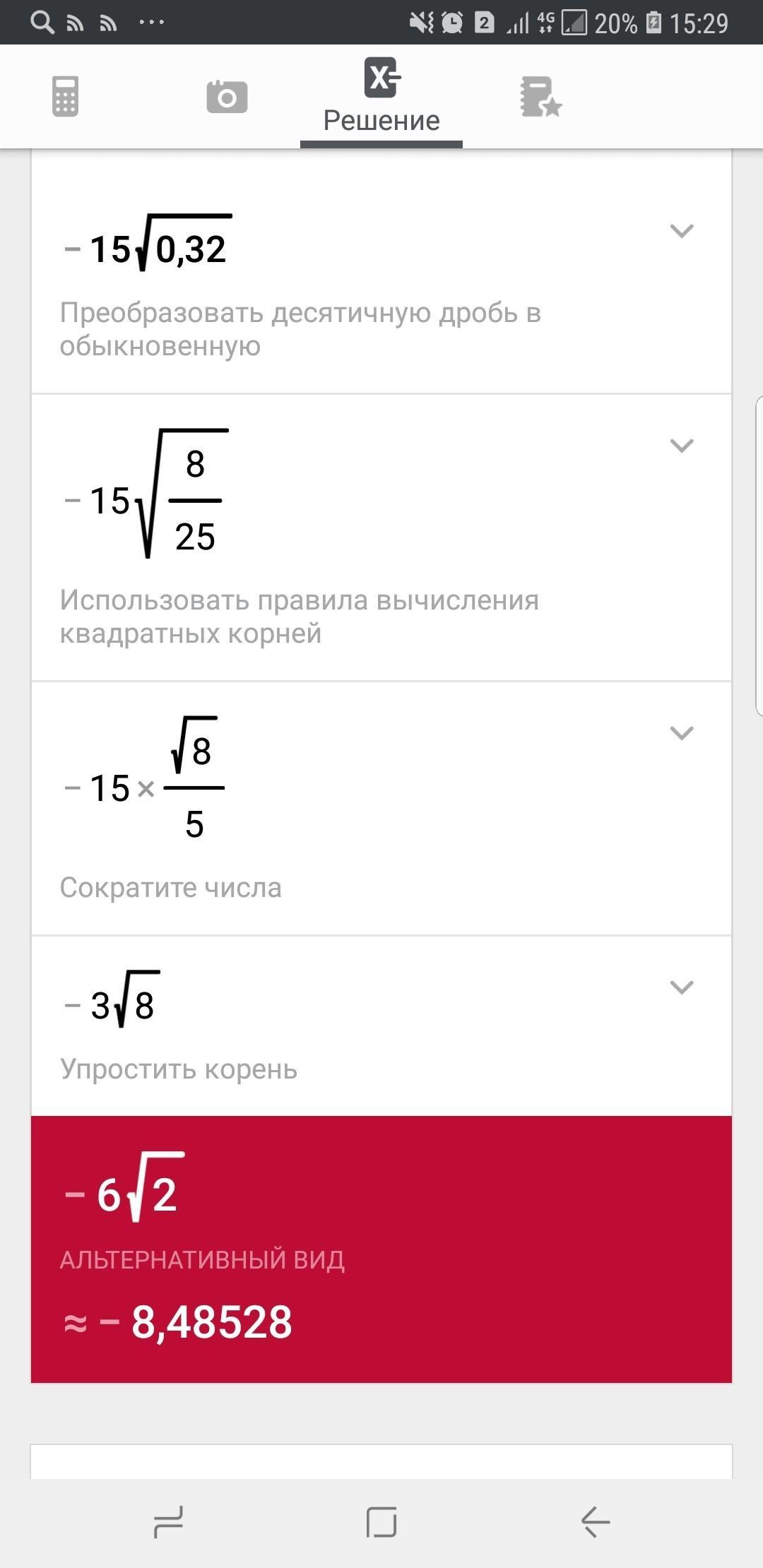Image resolution: width=763 pixels, height=1568 pixels.
Task: Expand the Упростить корень step
Action: pos(681,987)
